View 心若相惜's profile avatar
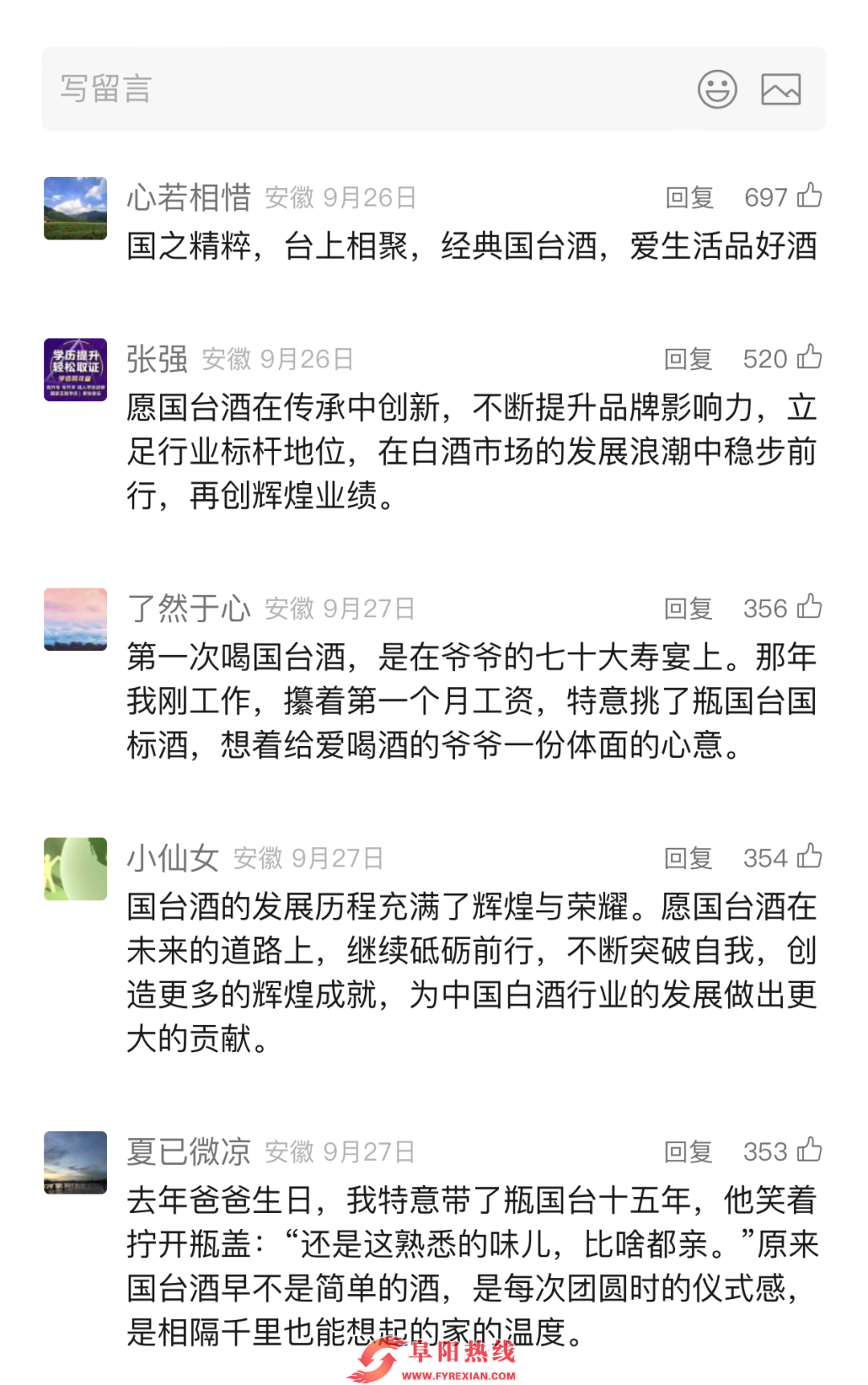The width and height of the screenshot is (868, 1385). (76, 208)
